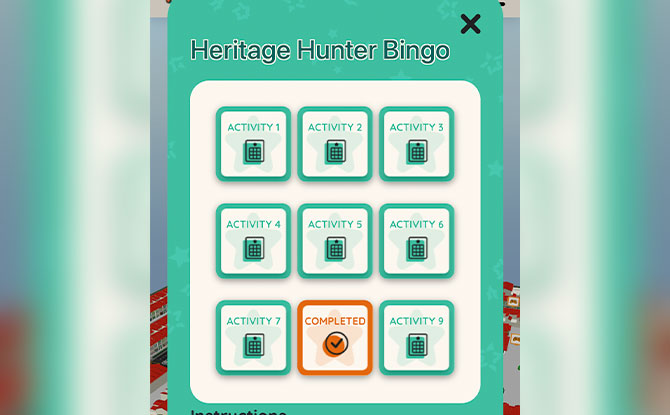Image resolution: width=670 pixels, height=415 pixels.
Task: Open Activity 6 tile
Action: click(x=416, y=240)
